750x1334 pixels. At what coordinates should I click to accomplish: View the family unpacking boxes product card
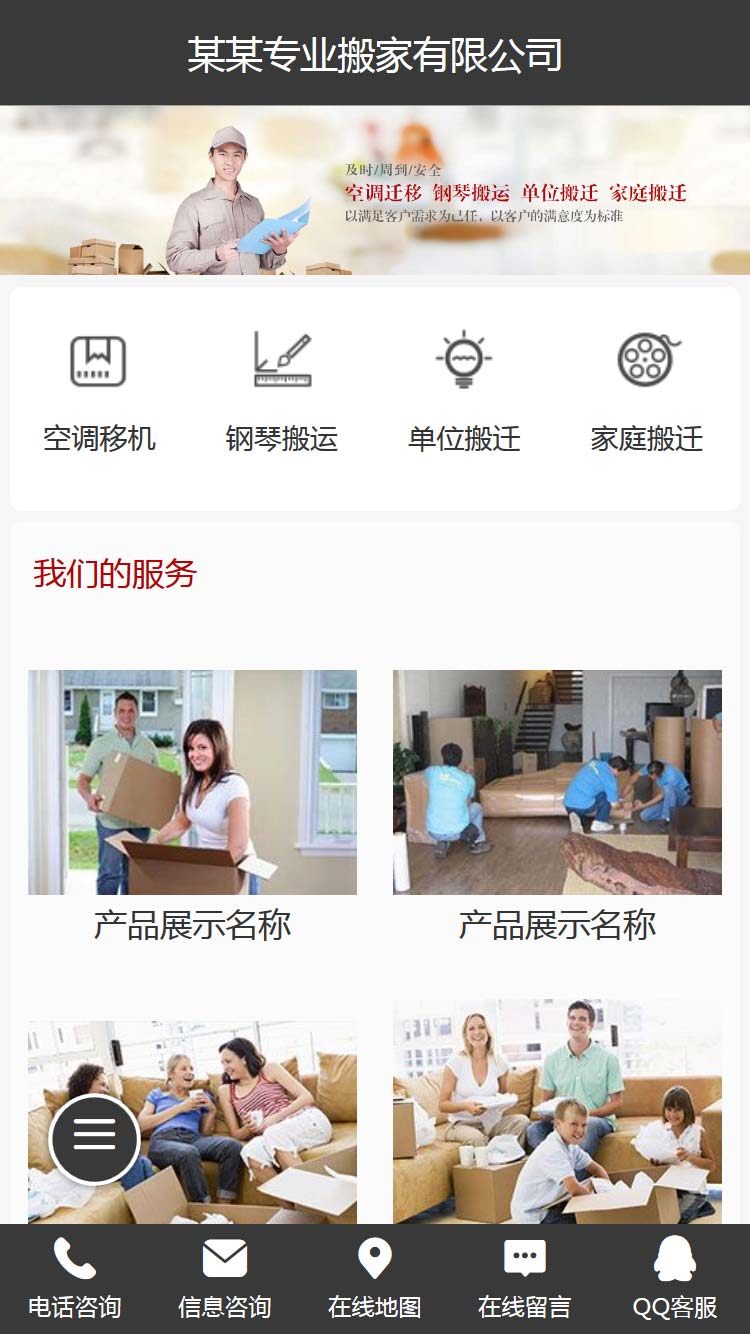point(557,1110)
